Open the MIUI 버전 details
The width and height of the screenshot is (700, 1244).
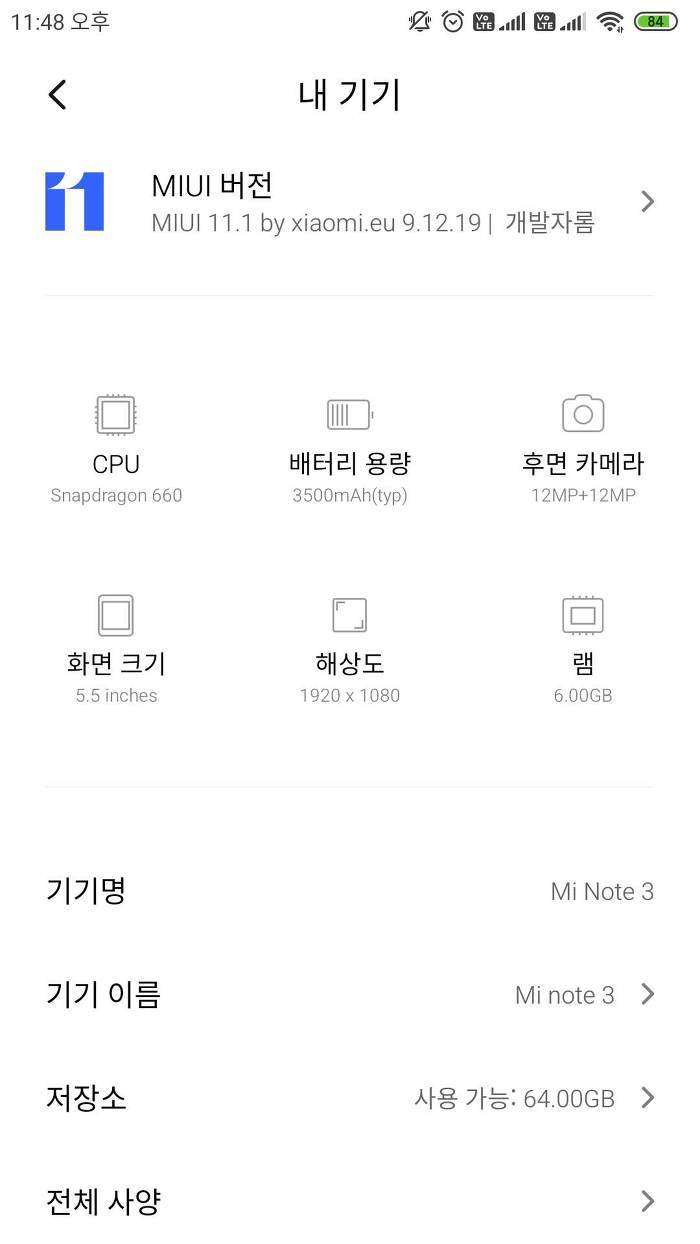point(350,202)
